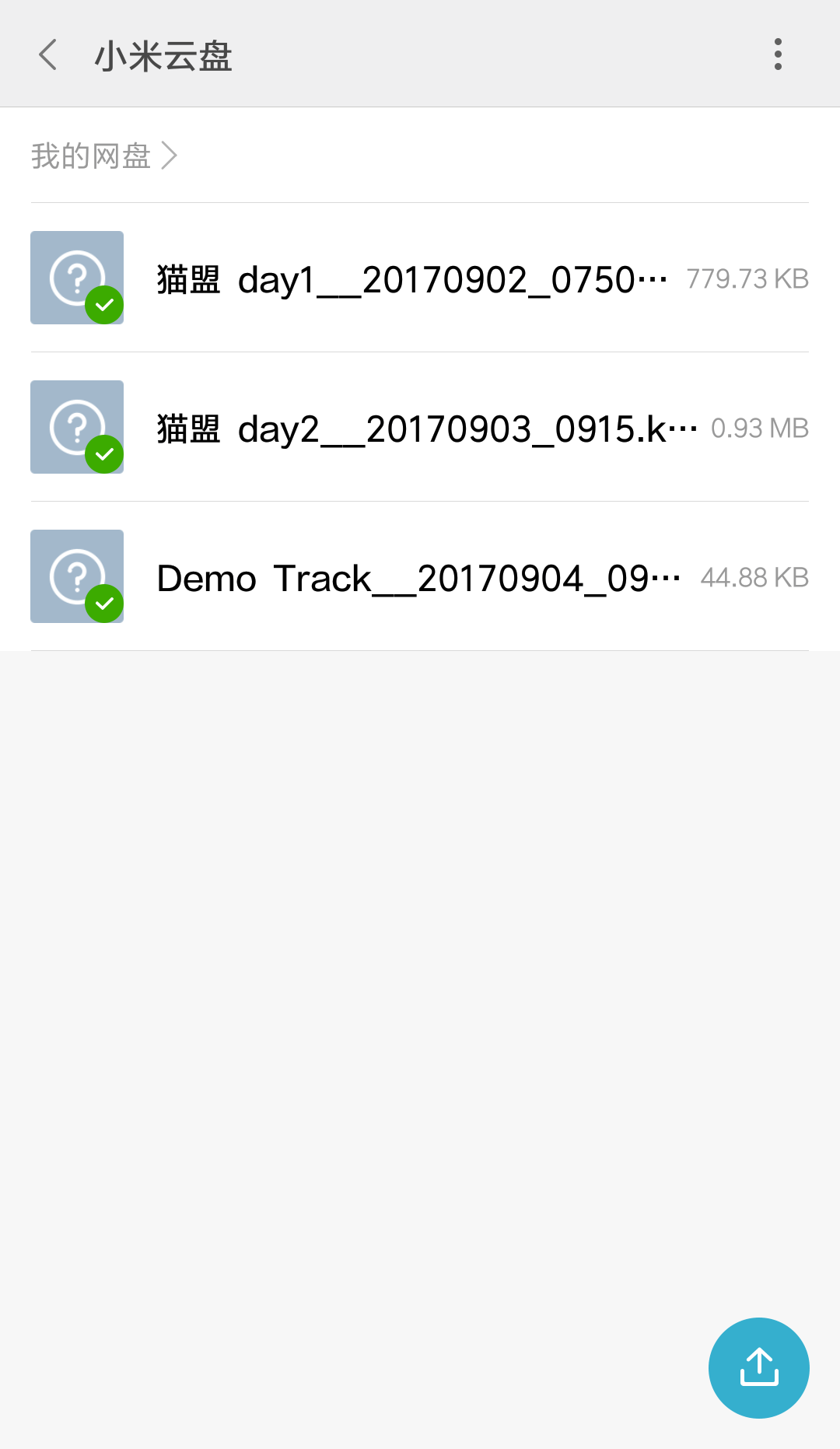Go back from 小米云盘
This screenshot has height=1449, width=840.
[48, 55]
